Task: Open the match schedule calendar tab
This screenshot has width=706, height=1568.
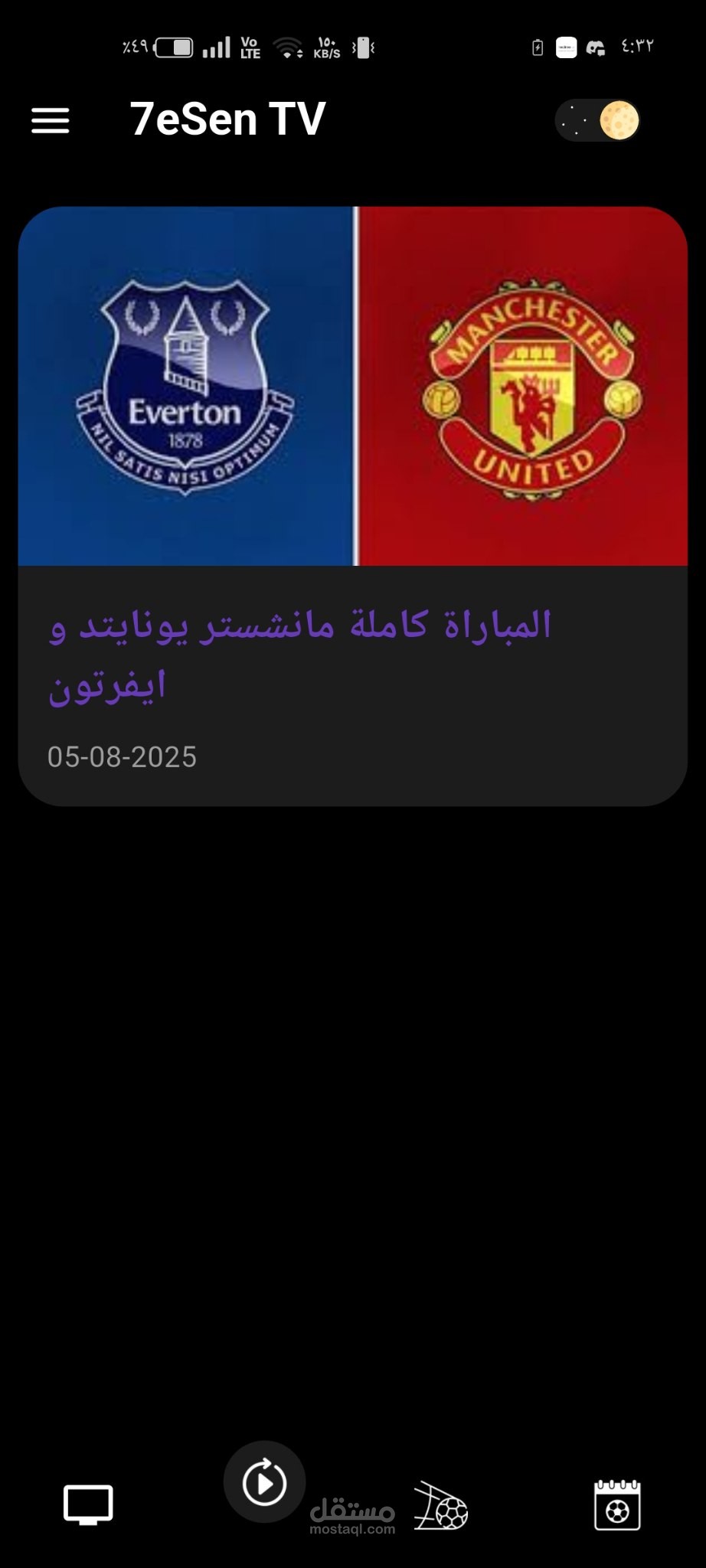Action: click(x=617, y=1505)
